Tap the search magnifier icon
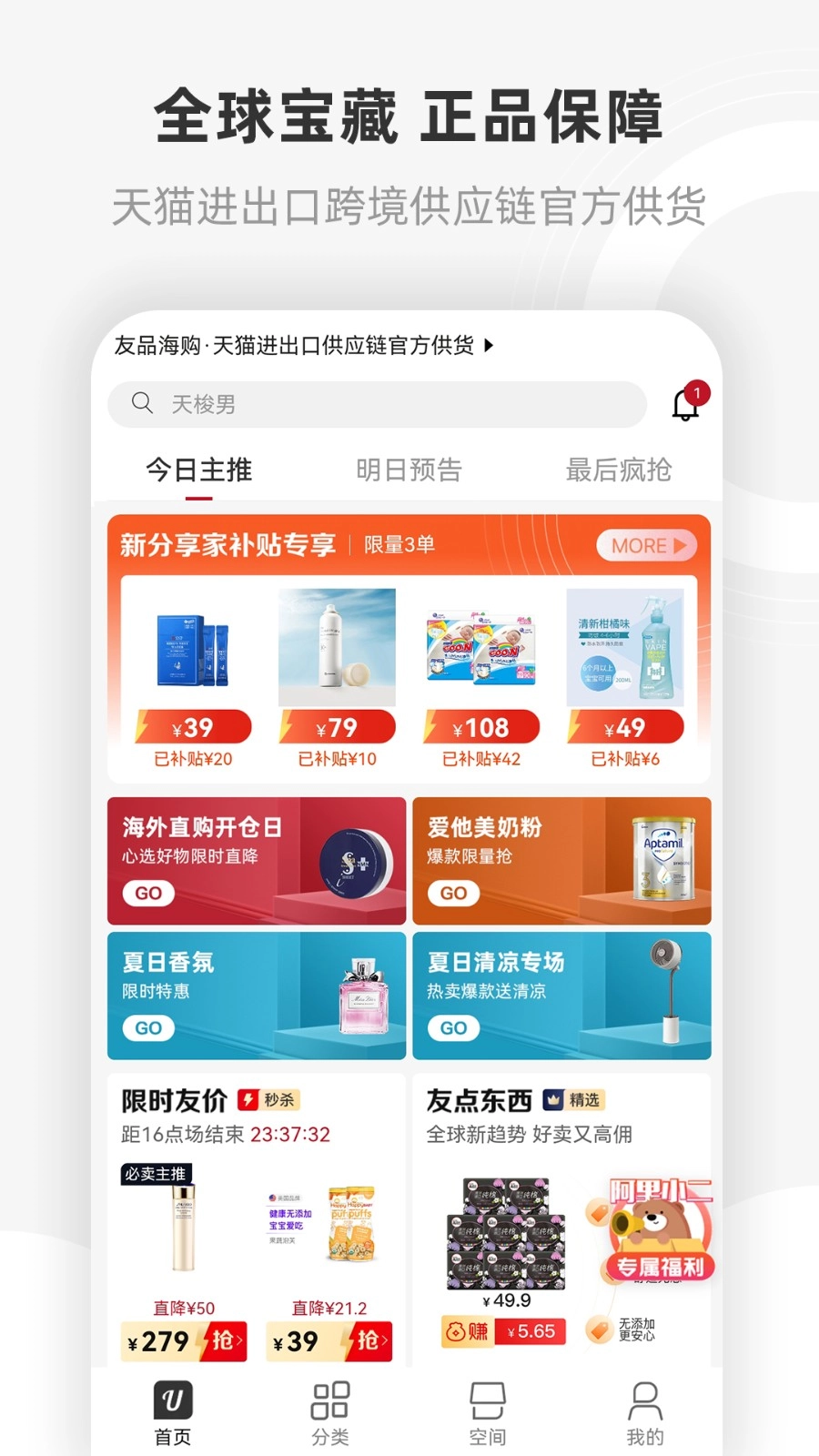This screenshot has height=1456, width=819. (141, 404)
